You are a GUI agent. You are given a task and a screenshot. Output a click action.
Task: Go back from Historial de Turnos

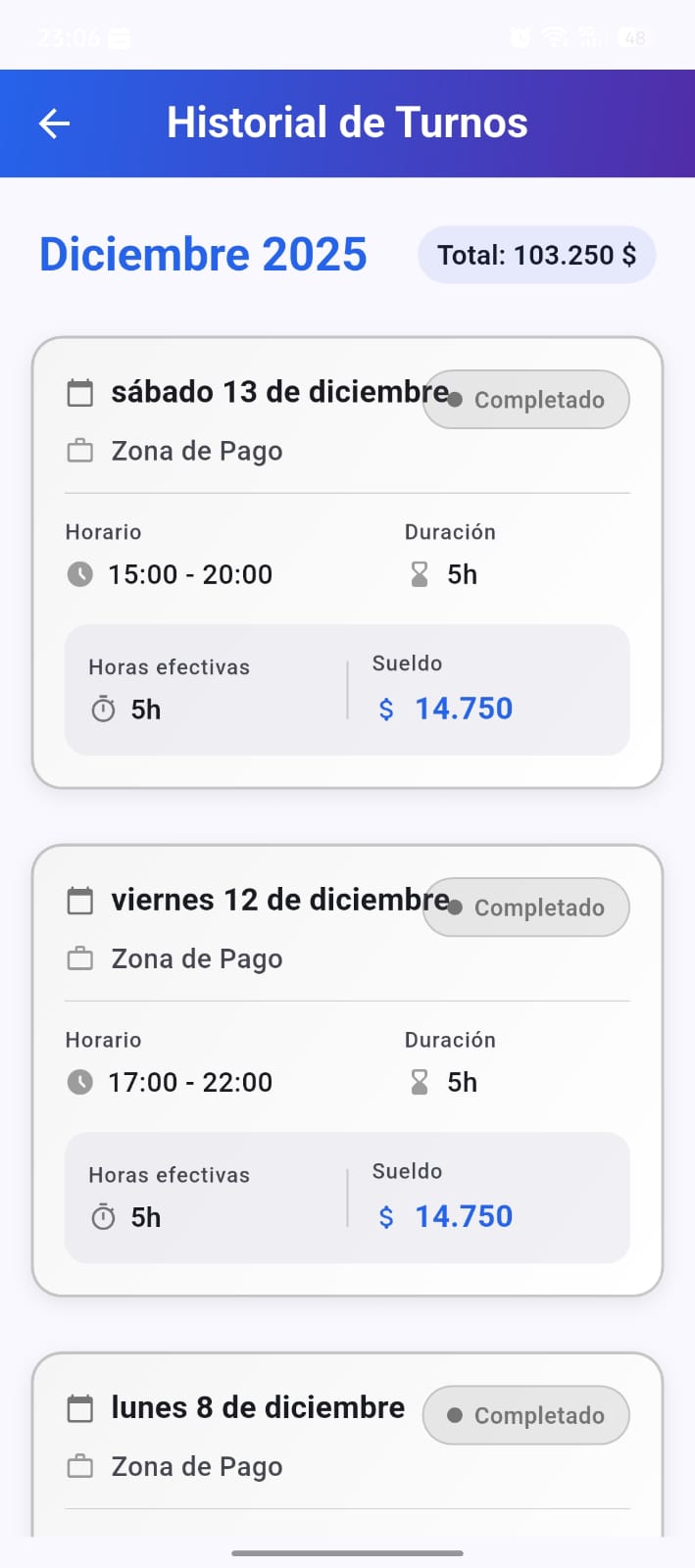(x=55, y=123)
